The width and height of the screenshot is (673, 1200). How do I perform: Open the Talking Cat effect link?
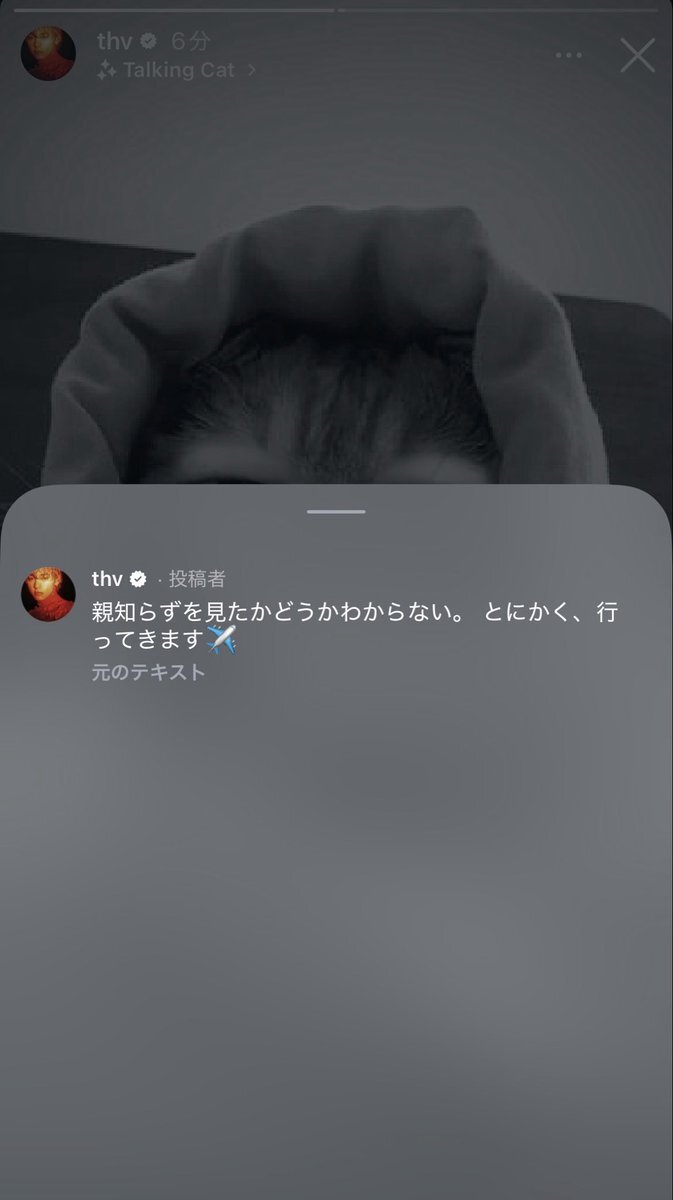(x=178, y=70)
